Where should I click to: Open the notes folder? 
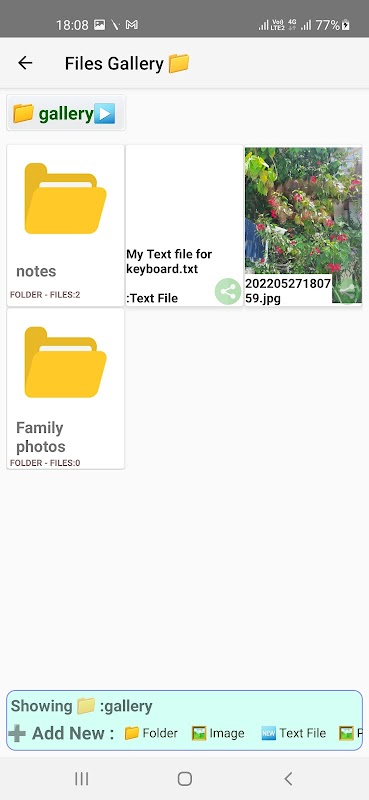[65, 226]
